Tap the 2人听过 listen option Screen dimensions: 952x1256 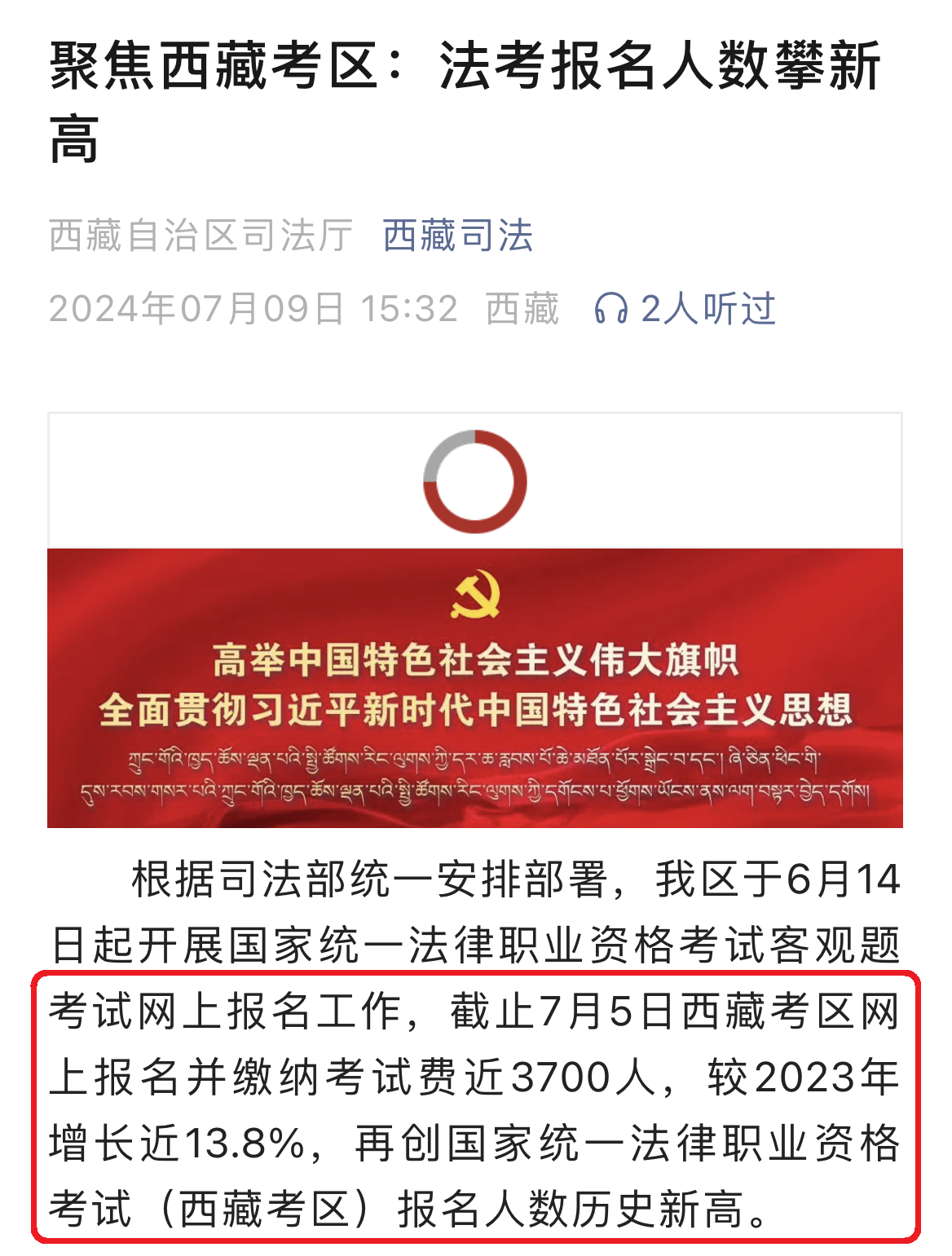[x=685, y=310]
